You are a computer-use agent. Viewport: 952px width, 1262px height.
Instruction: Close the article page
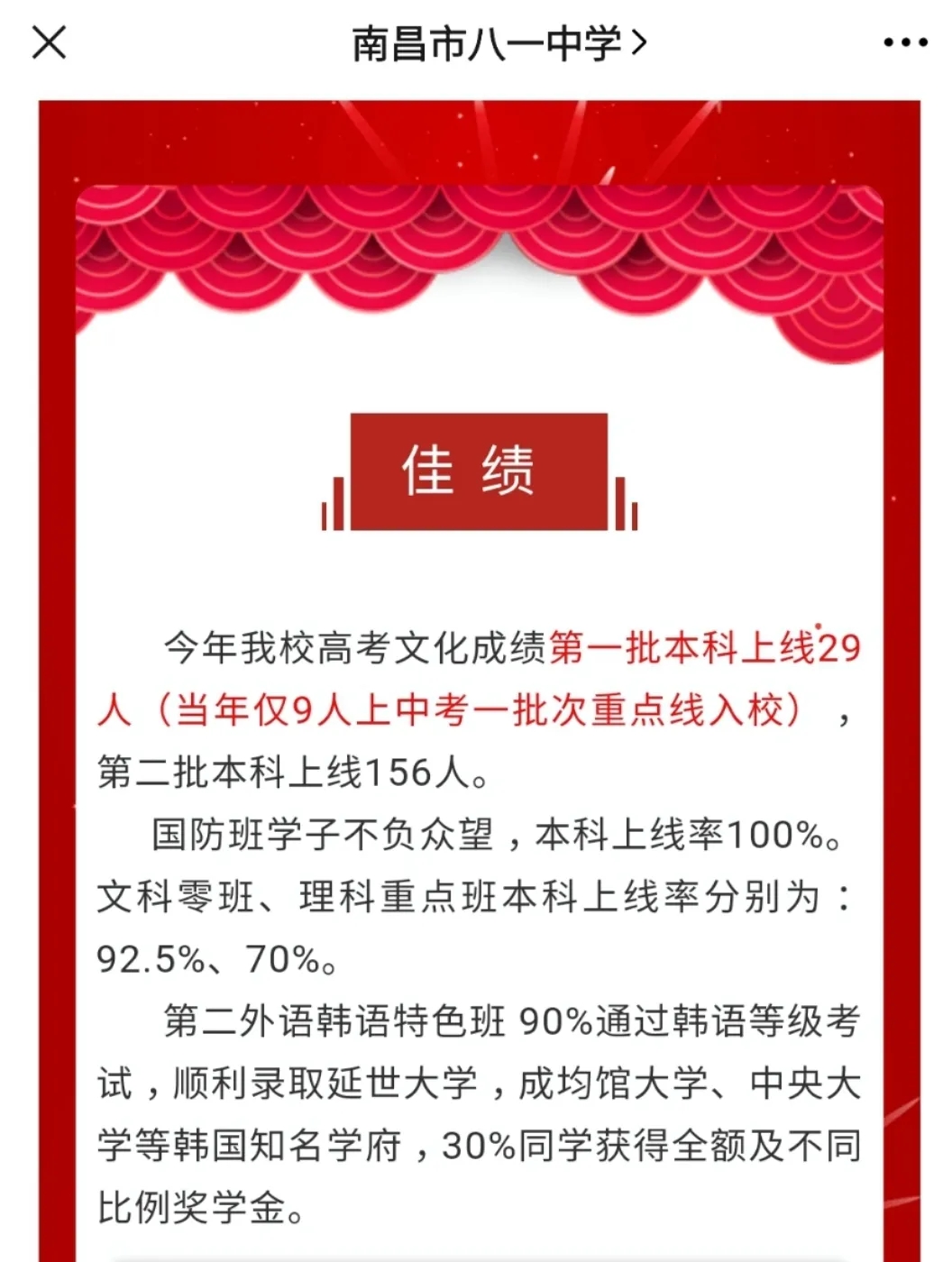(x=49, y=42)
